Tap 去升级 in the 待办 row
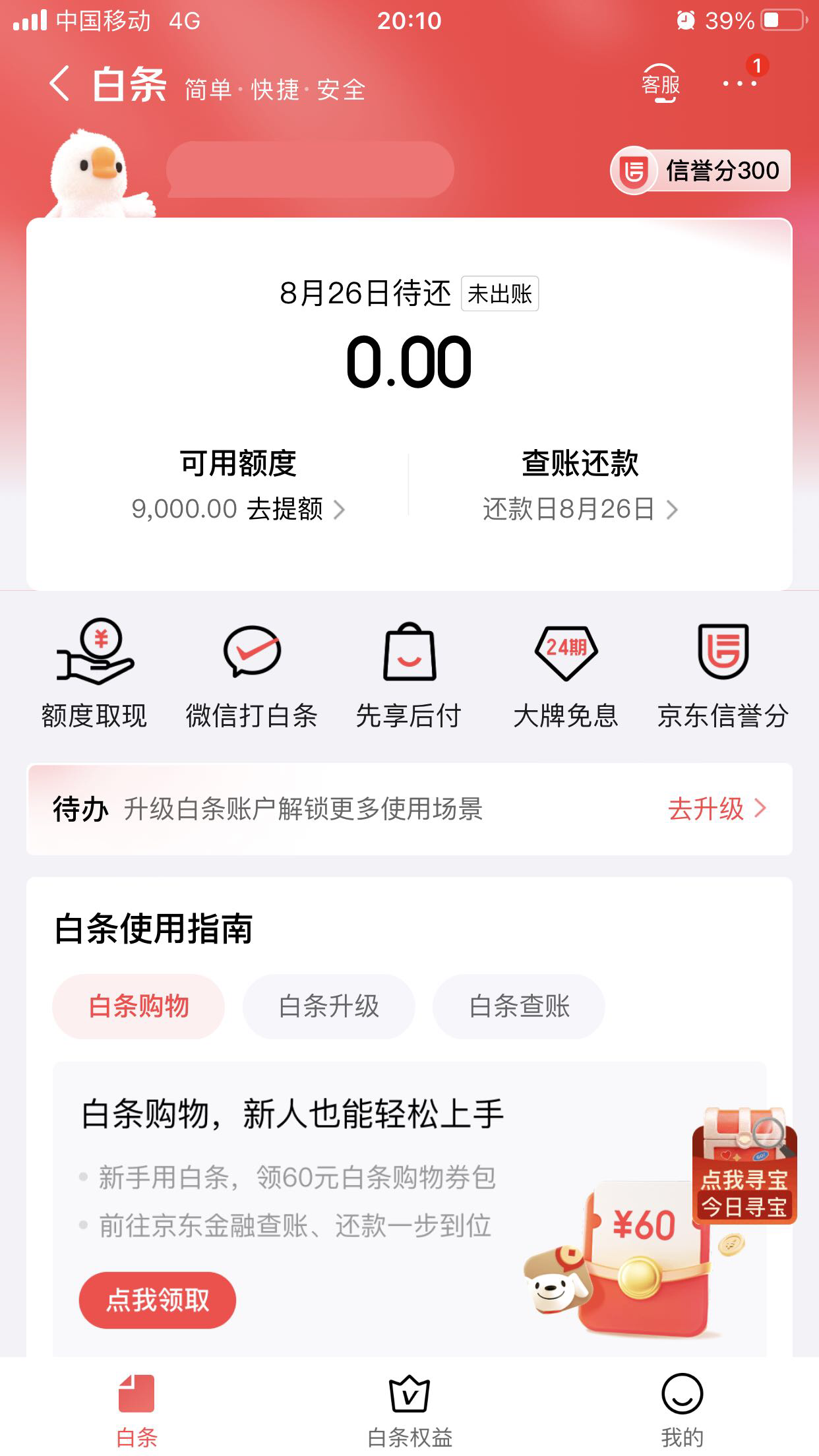The image size is (819, 1456). [x=717, y=809]
